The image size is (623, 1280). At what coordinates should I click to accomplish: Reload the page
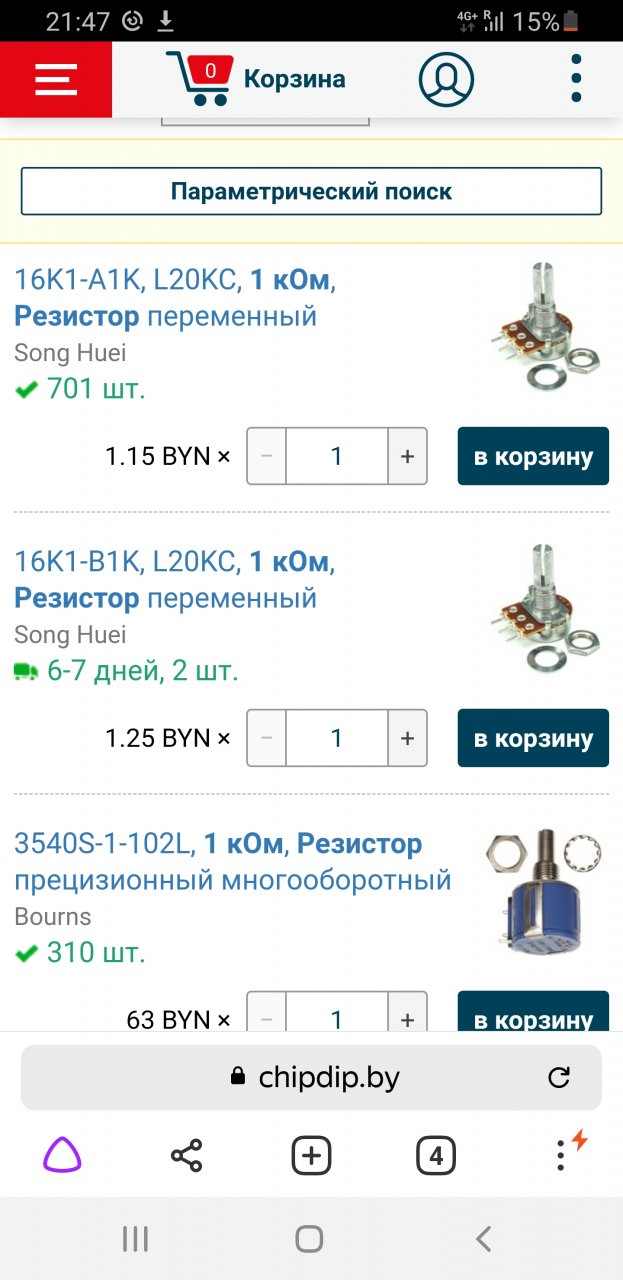[x=559, y=1077]
